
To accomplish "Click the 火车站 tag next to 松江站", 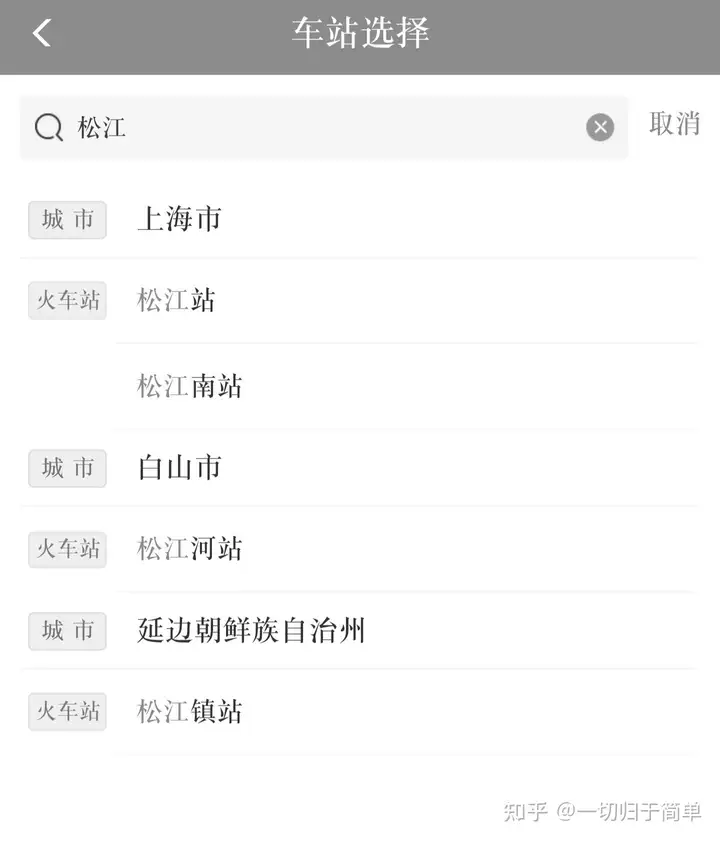I will coord(66,301).
